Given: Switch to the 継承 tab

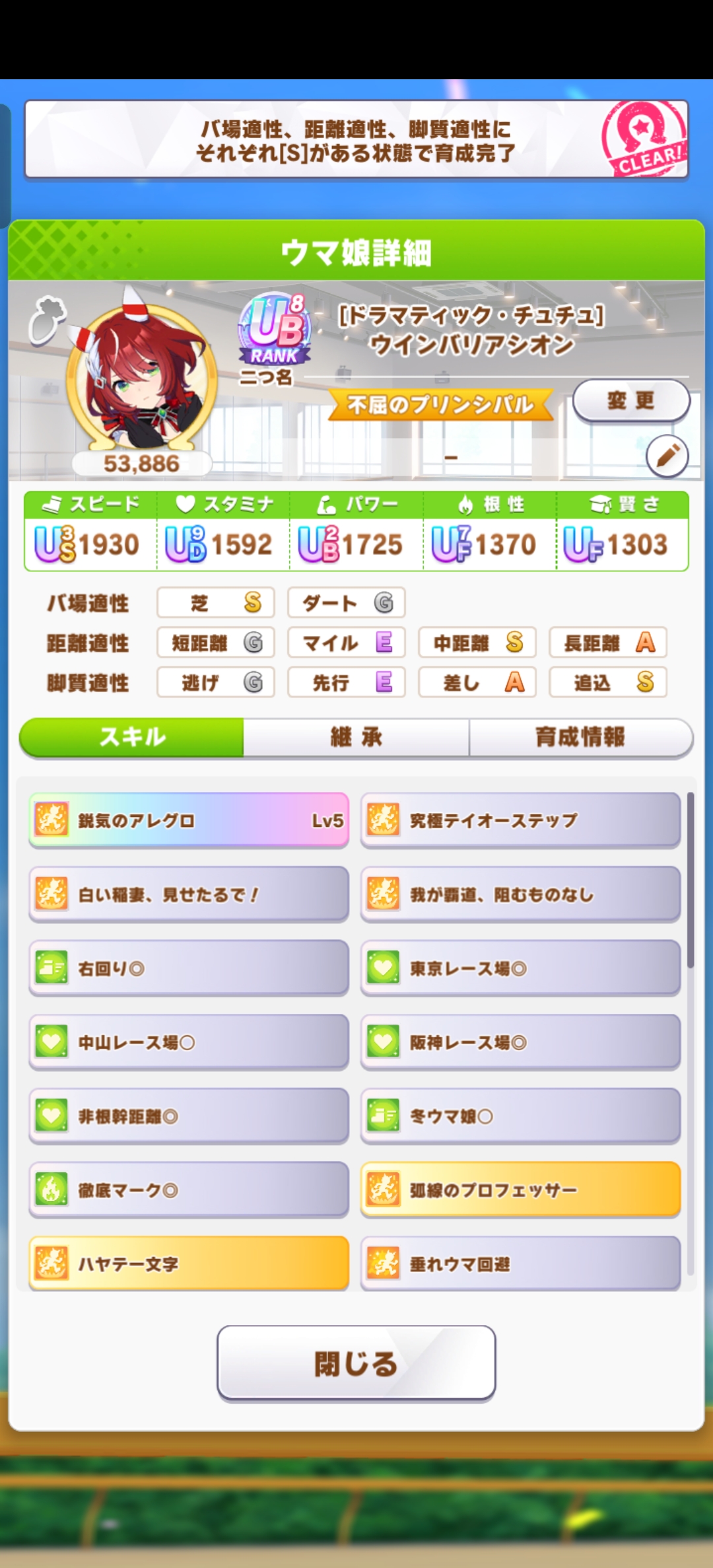Looking at the screenshot, I should coord(356,737).
